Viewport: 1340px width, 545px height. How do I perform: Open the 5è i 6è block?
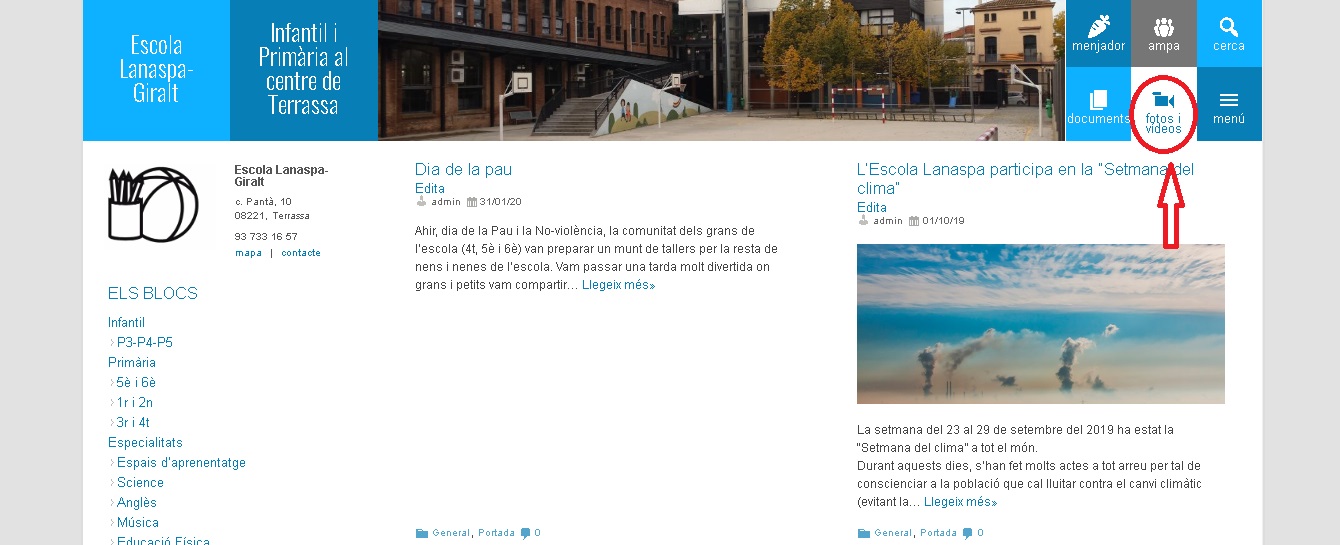(x=136, y=382)
